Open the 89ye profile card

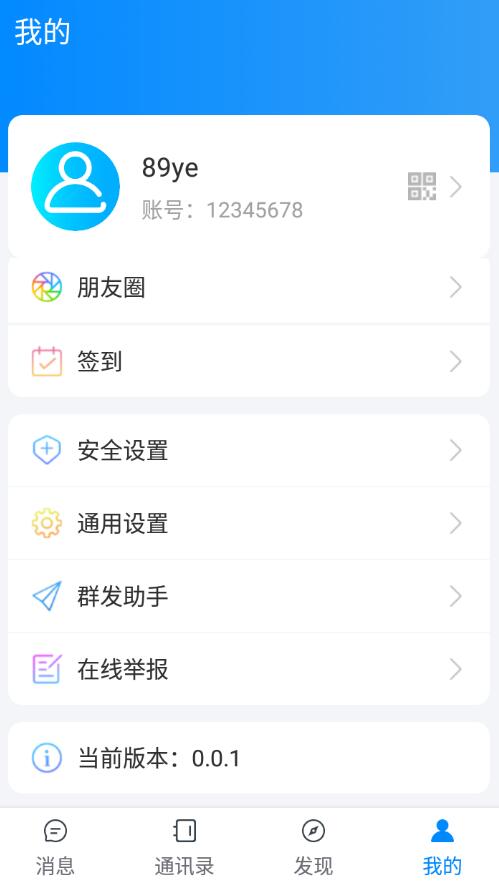(249, 186)
